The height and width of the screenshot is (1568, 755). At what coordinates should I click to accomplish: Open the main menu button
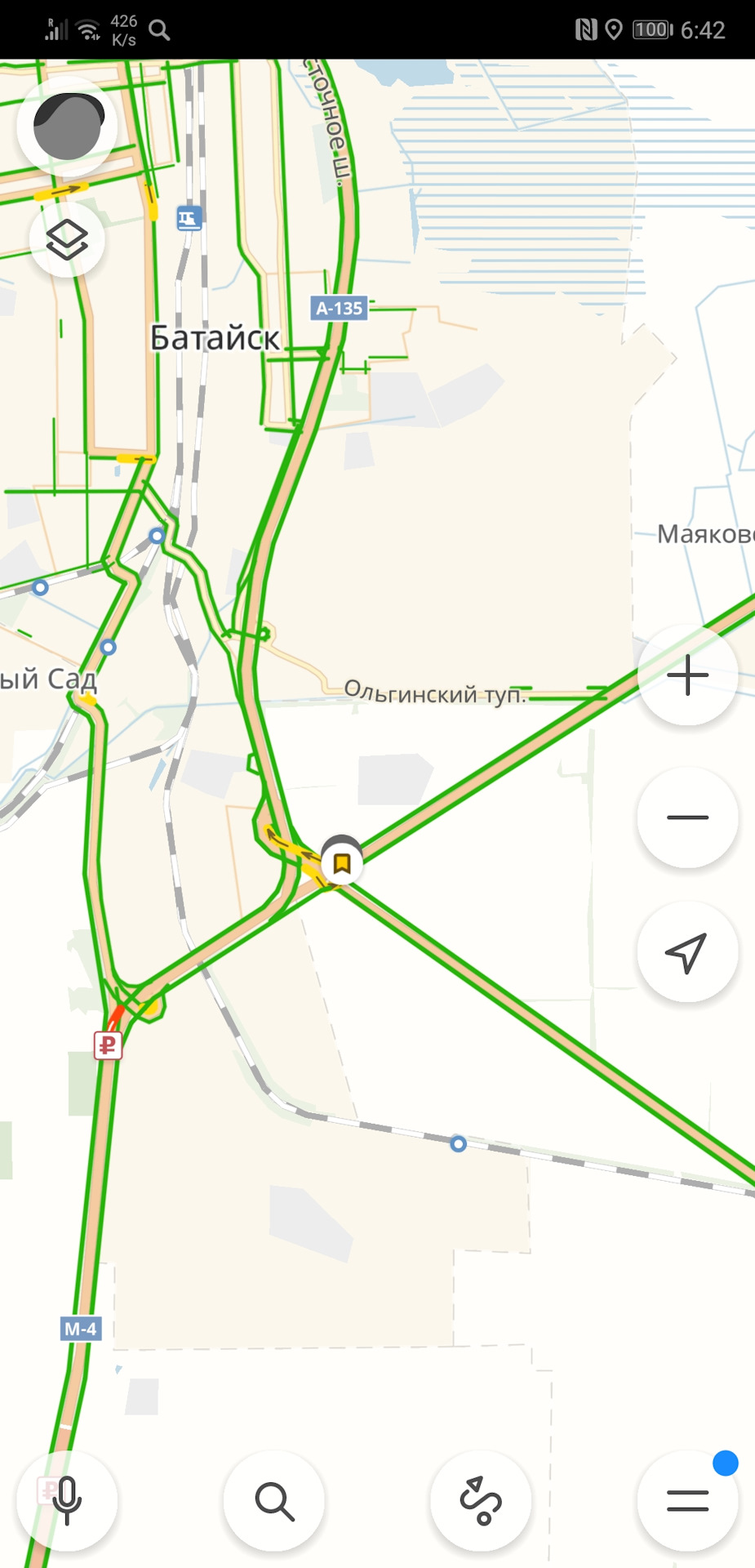tap(687, 1500)
